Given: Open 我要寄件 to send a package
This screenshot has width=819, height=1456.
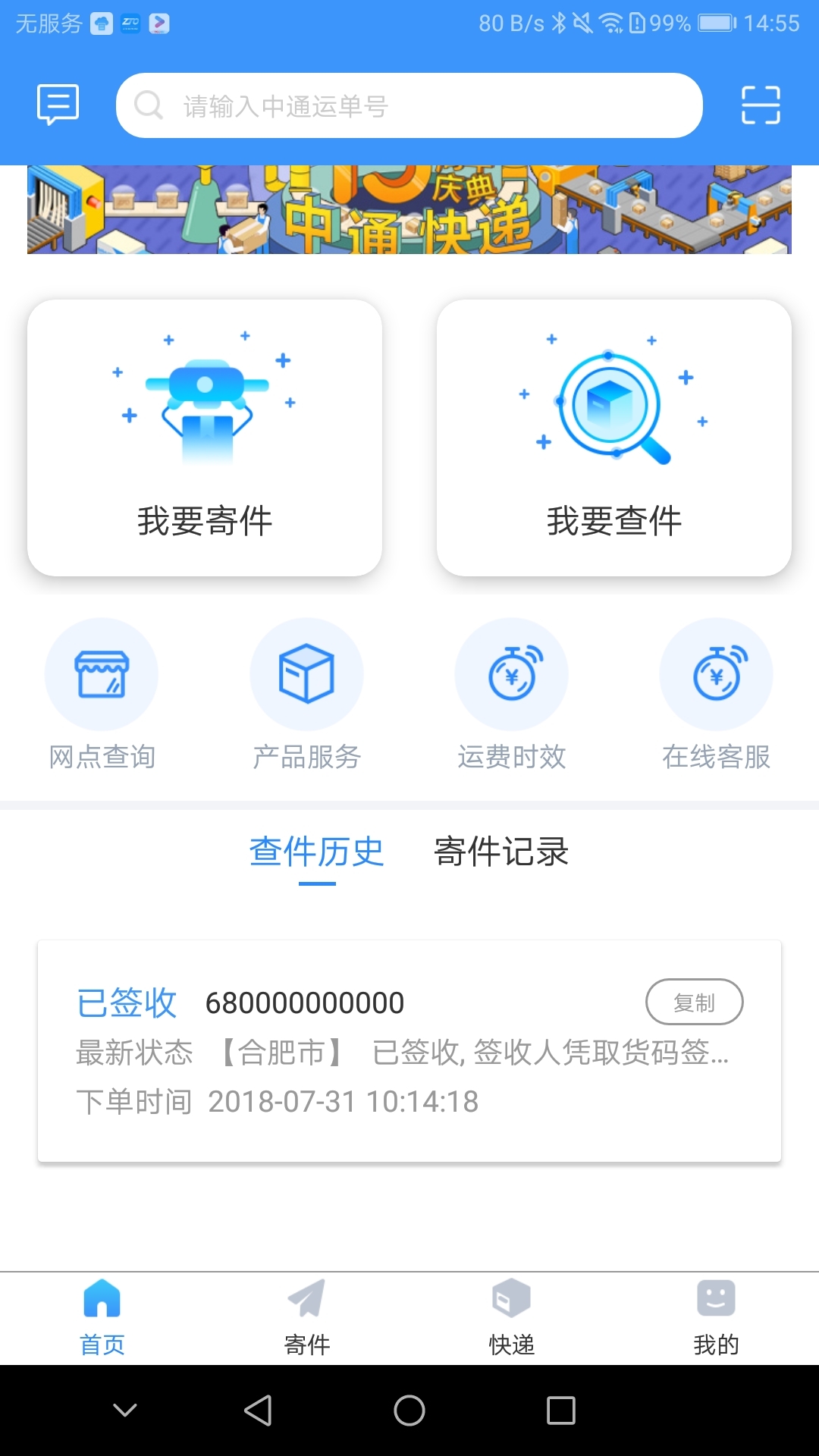Looking at the screenshot, I should [203, 436].
